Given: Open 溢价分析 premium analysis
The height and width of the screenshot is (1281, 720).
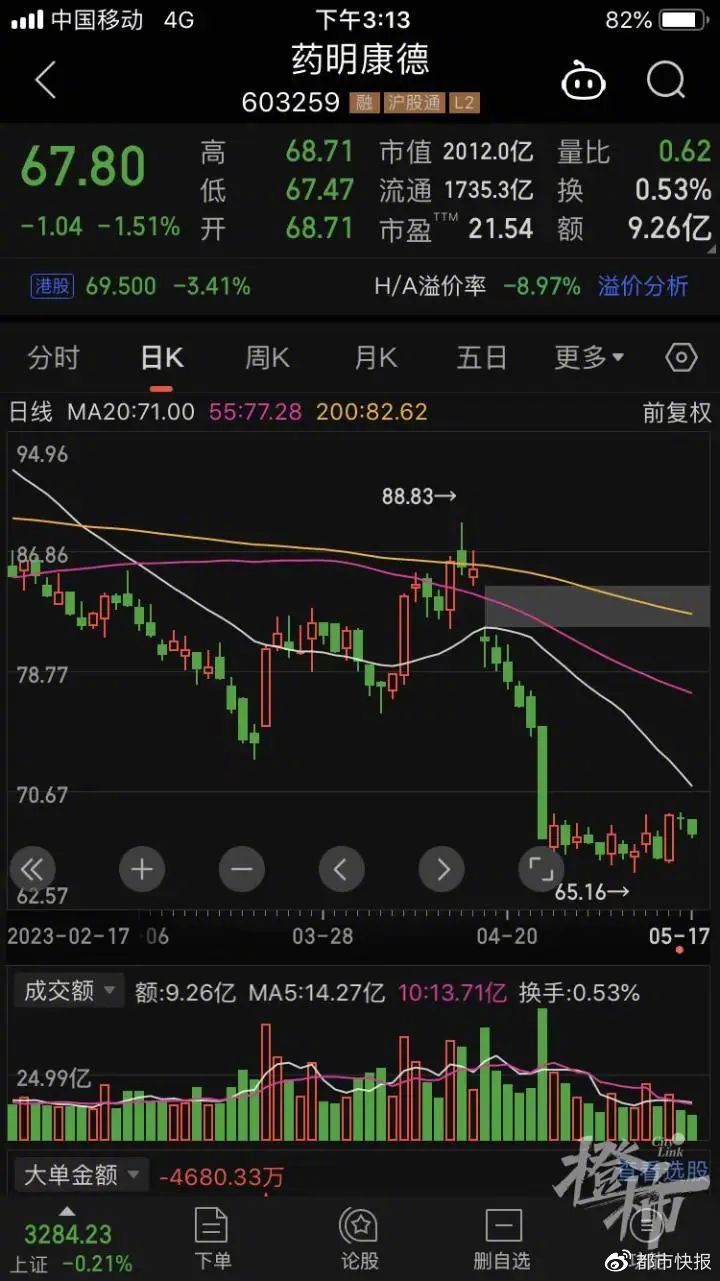Looking at the screenshot, I should pyautogui.click(x=643, y=286).
